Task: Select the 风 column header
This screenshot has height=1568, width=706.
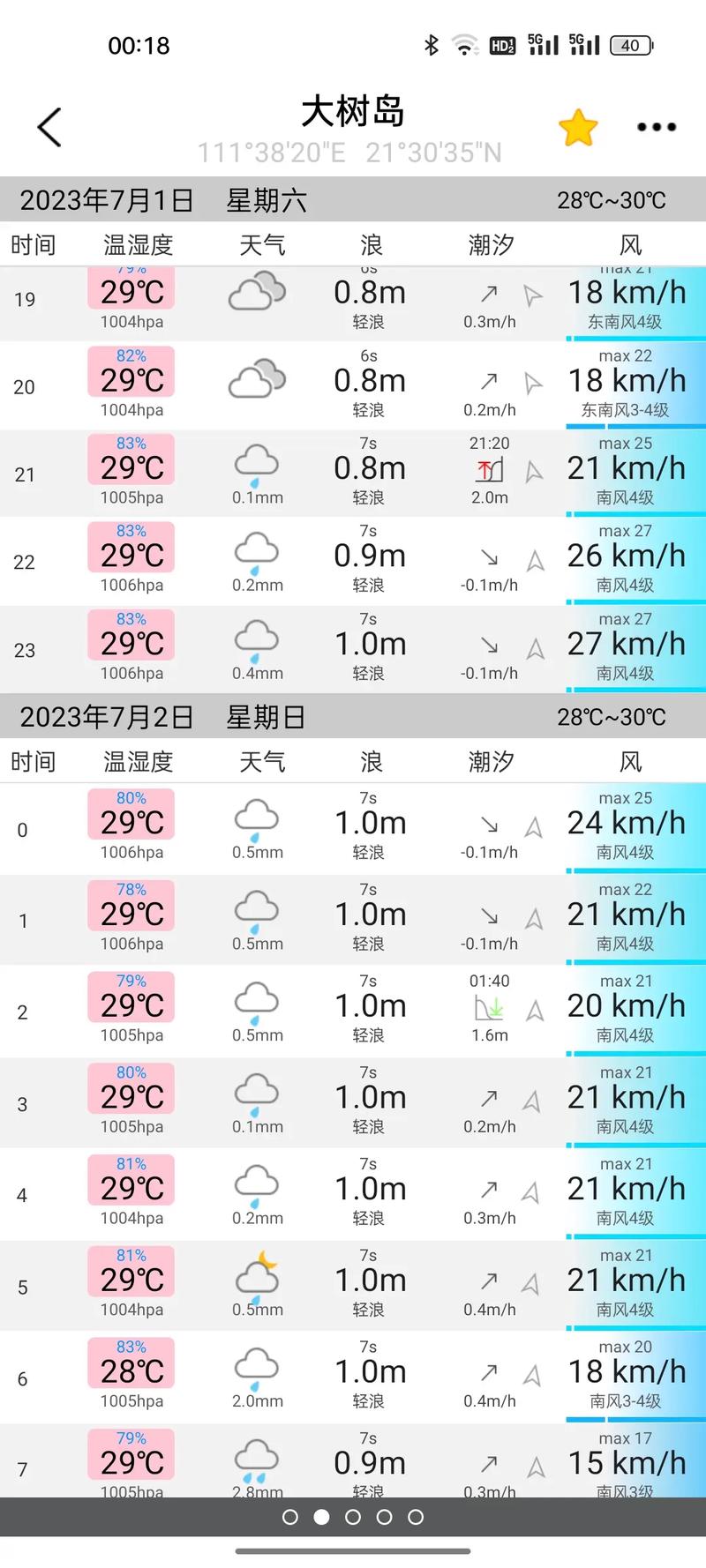Action: [x=629, y=245]
